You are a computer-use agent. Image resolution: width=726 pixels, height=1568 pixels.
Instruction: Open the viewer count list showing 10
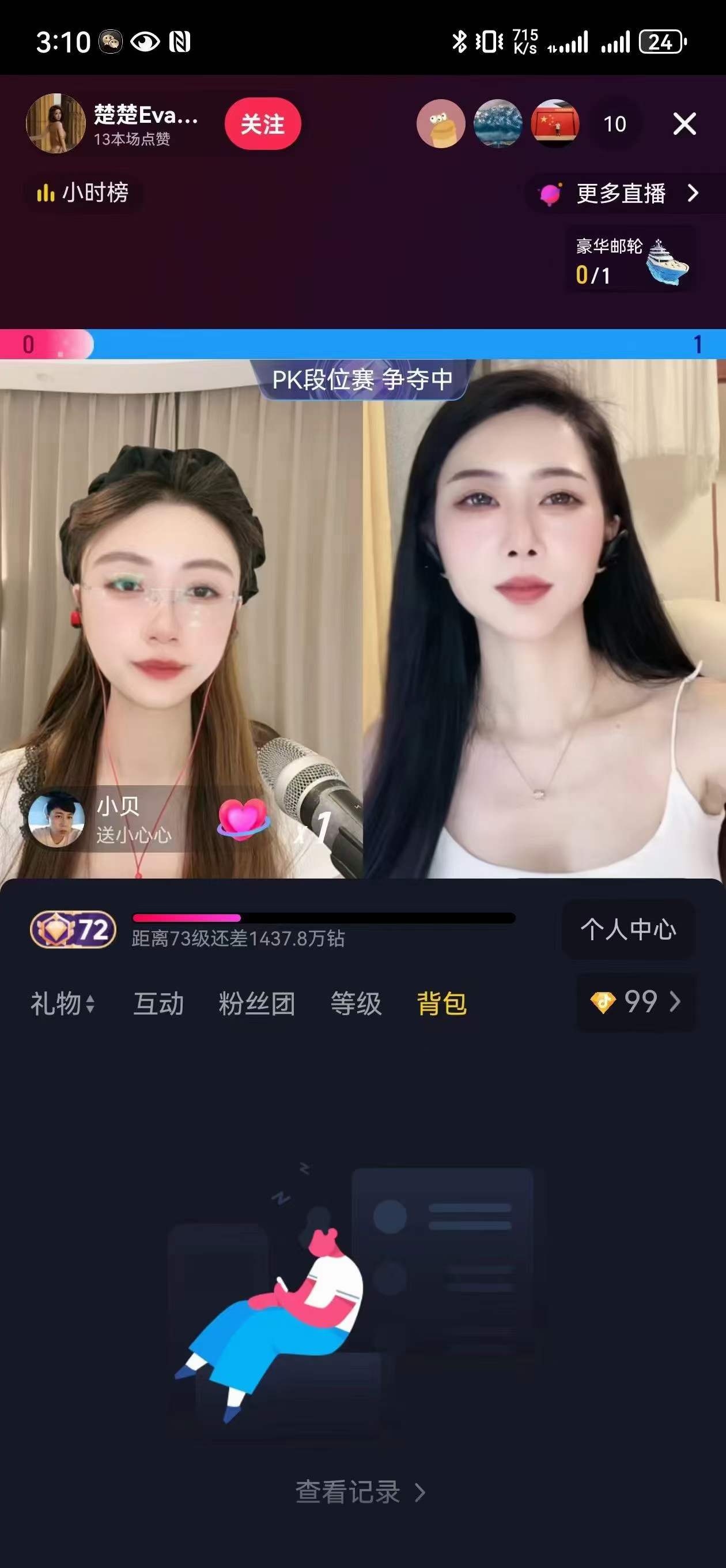(614, 124)
